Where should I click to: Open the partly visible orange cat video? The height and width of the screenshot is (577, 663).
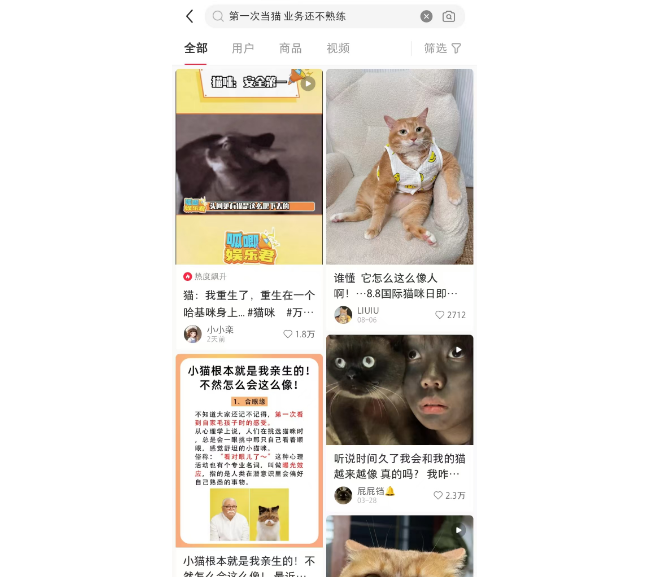click(x=399, y=546)
